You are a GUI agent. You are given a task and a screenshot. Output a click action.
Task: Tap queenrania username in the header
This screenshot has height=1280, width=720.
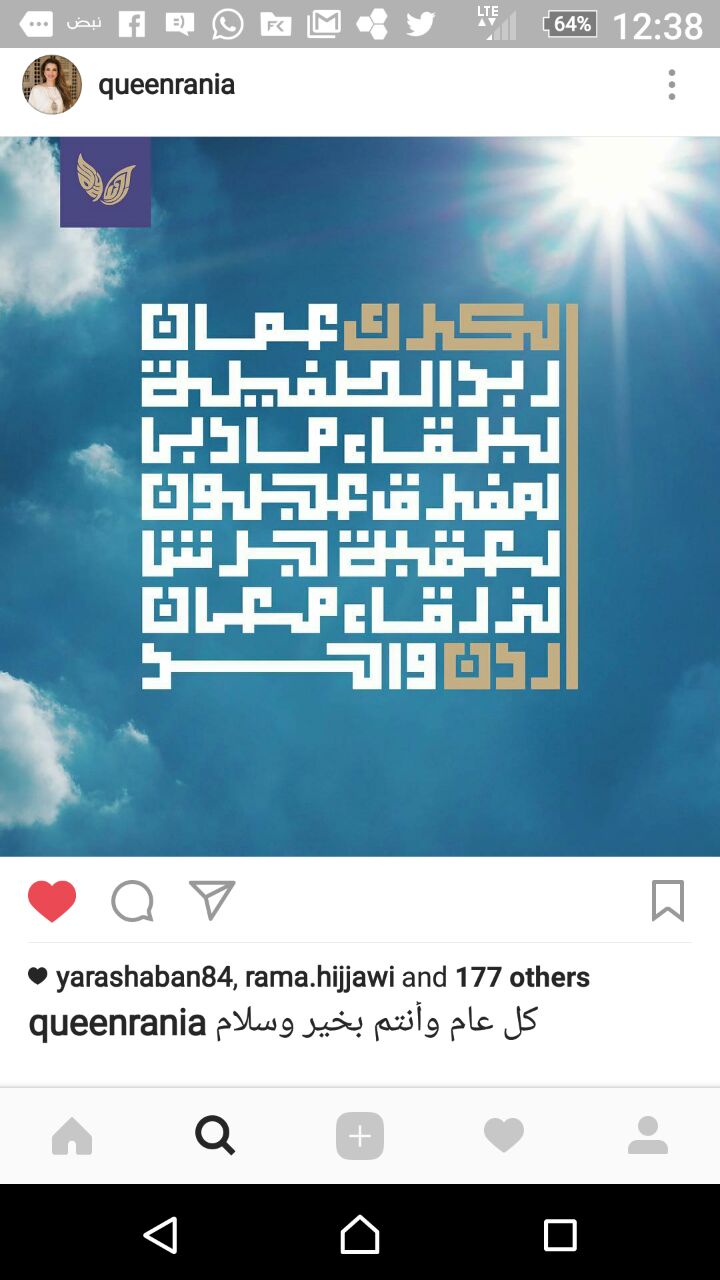pos(165,85)
